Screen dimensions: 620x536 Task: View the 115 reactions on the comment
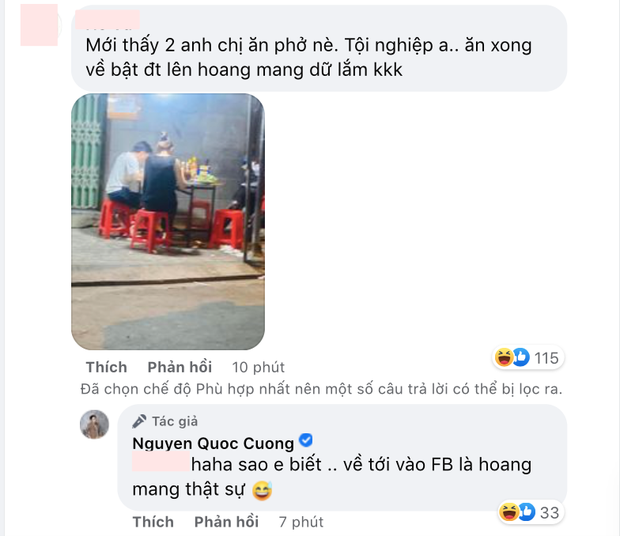528,358
